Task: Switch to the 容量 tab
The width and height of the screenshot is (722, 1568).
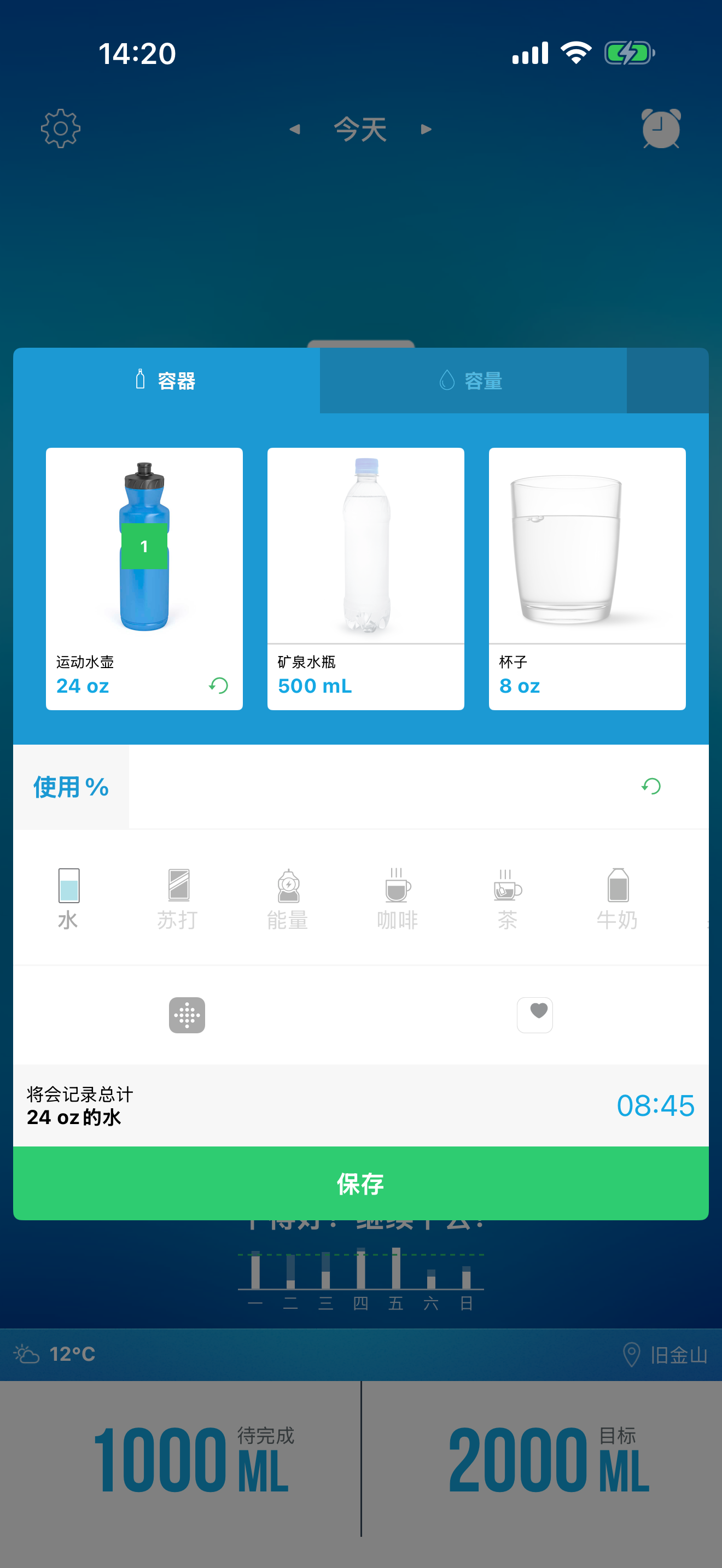Action: (473, 381)
